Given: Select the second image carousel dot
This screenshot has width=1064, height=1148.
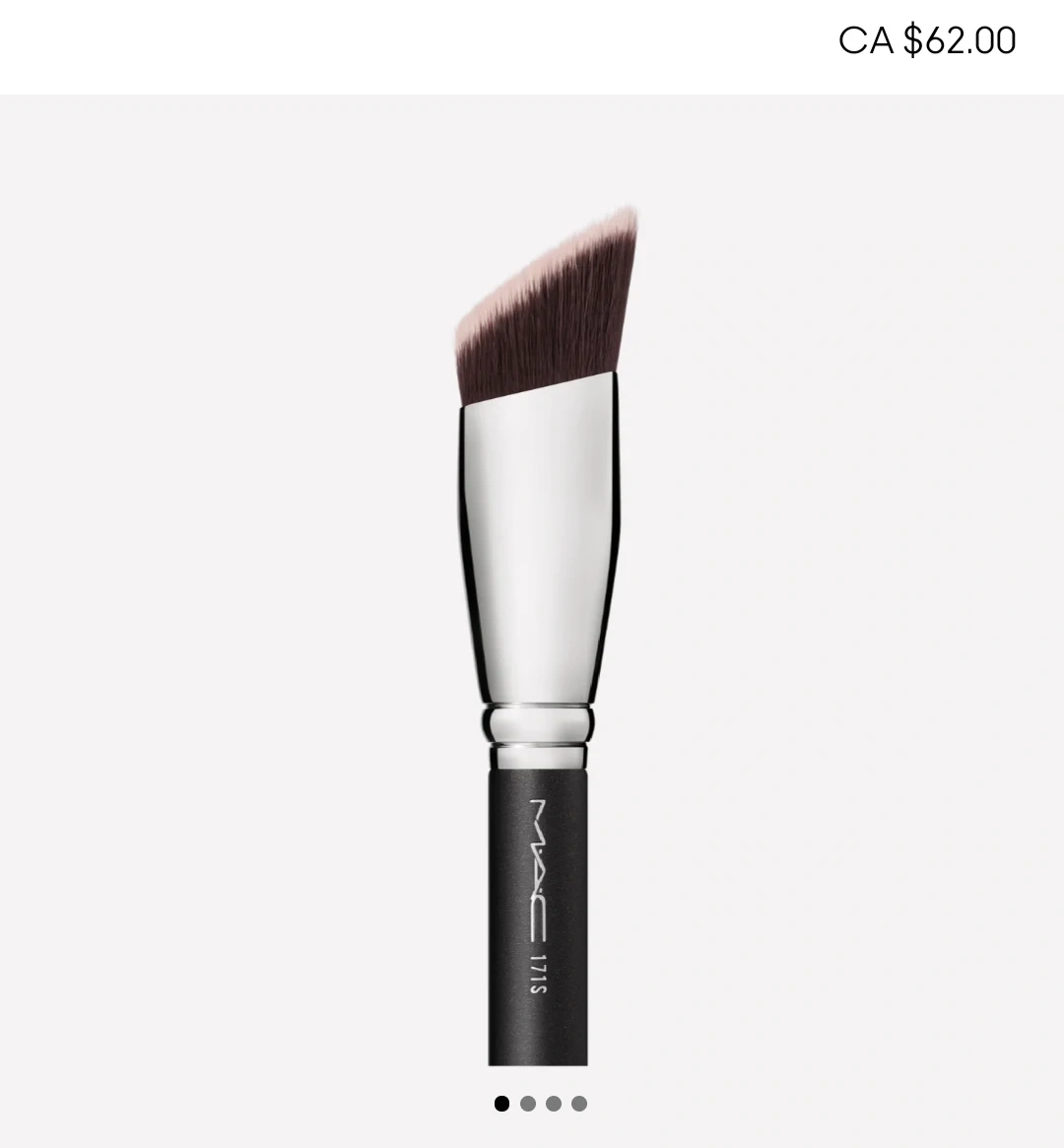Looking at the screenshot, I should (528, 1104).
